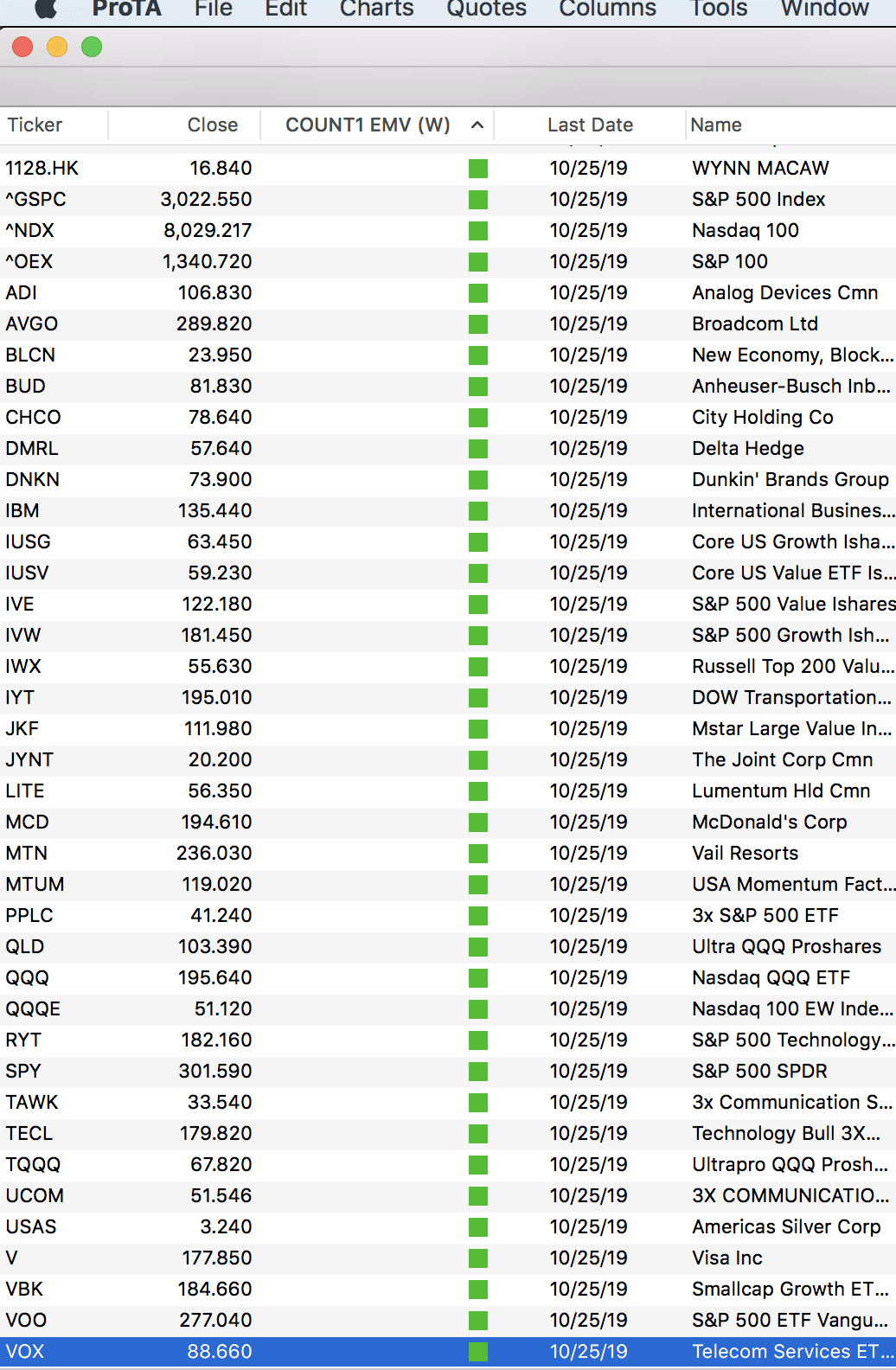Screen dimensions: 896x1370
Task: Sort by COUNT1 EMV (W) column header
Action: click(x=368, y=125)
